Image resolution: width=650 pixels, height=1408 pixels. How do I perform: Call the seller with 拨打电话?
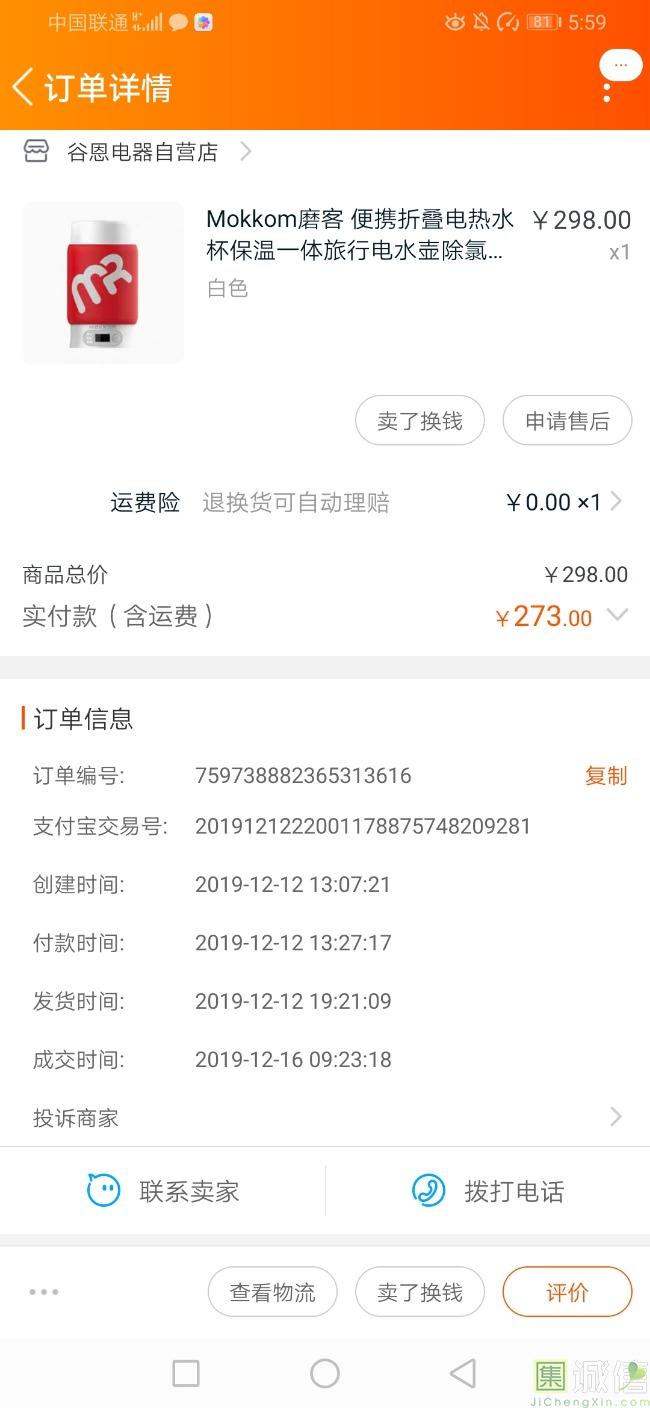tap(488, 1191)
